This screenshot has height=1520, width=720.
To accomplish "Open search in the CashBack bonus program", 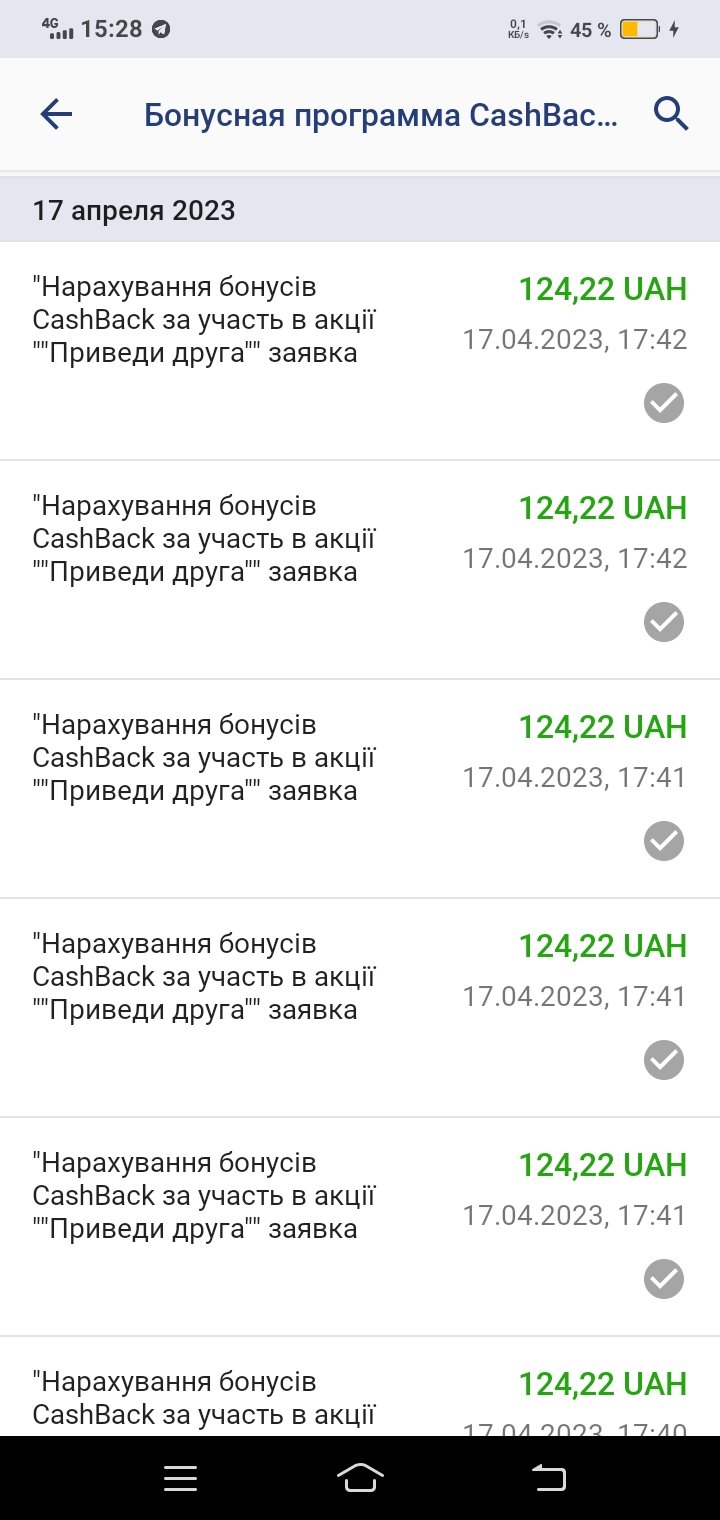I will pyautogui.click(x=671, y=115).
